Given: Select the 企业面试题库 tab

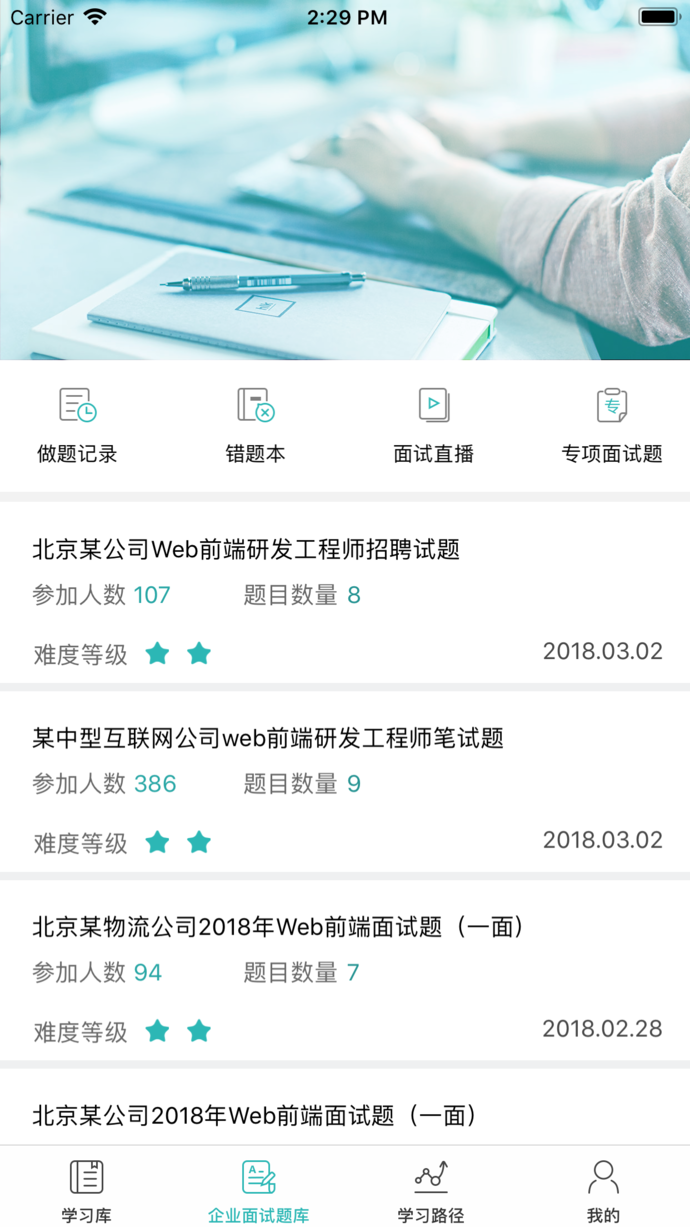Looking at the screenshot, I should 258,1190.
